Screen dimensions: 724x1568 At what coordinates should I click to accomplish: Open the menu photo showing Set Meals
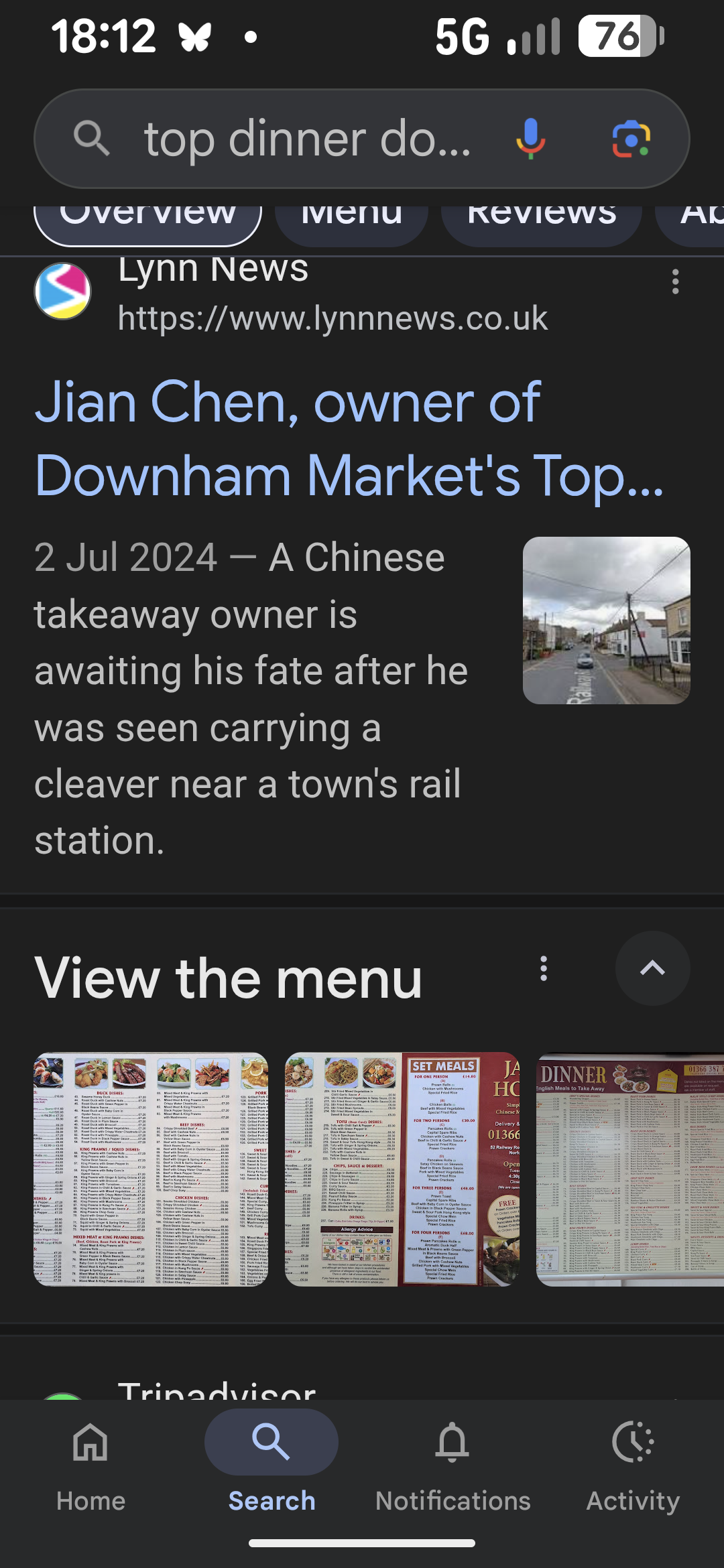(x=402, y=1169)
